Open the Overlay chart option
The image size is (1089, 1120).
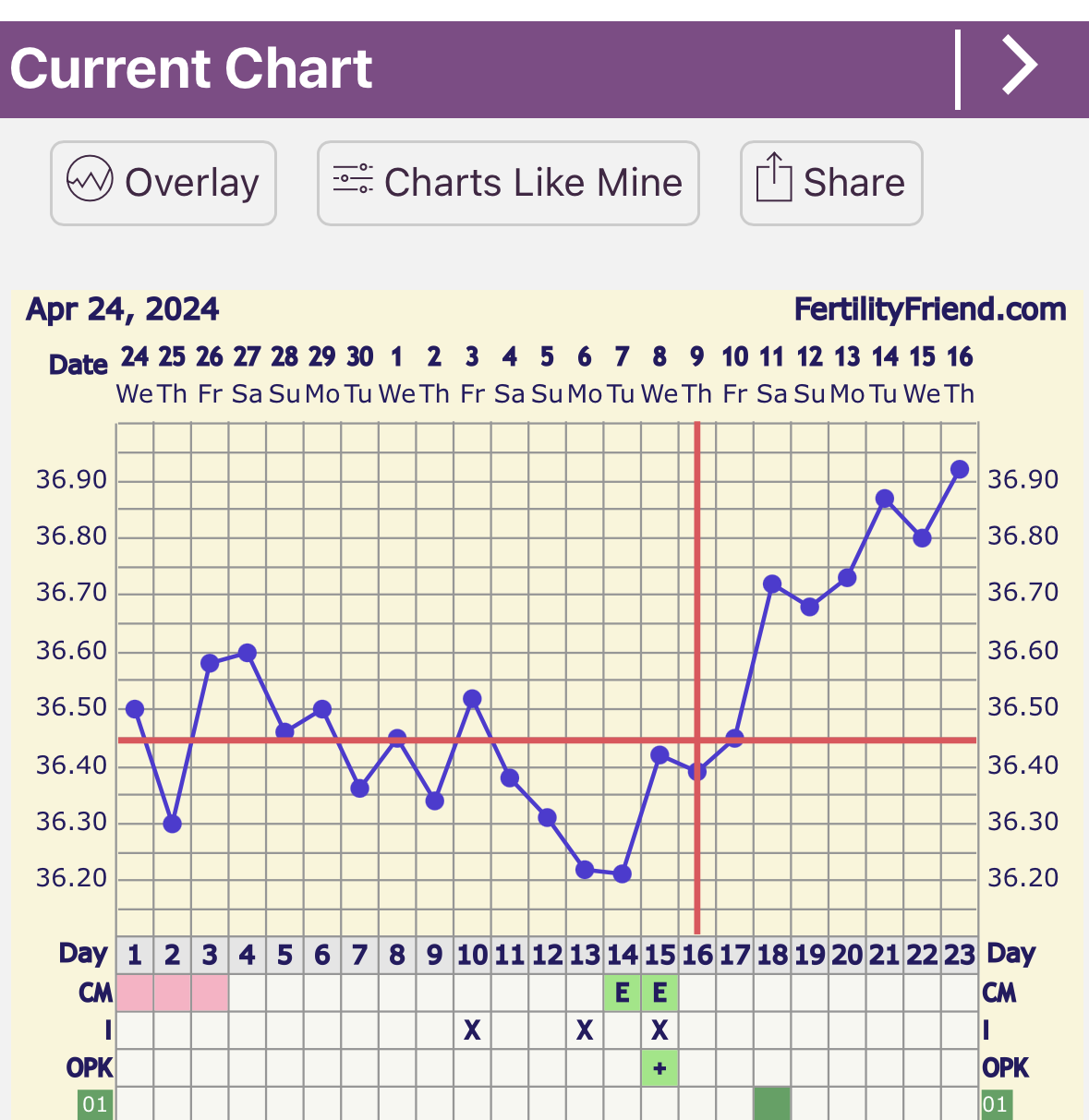click(163, 183)
